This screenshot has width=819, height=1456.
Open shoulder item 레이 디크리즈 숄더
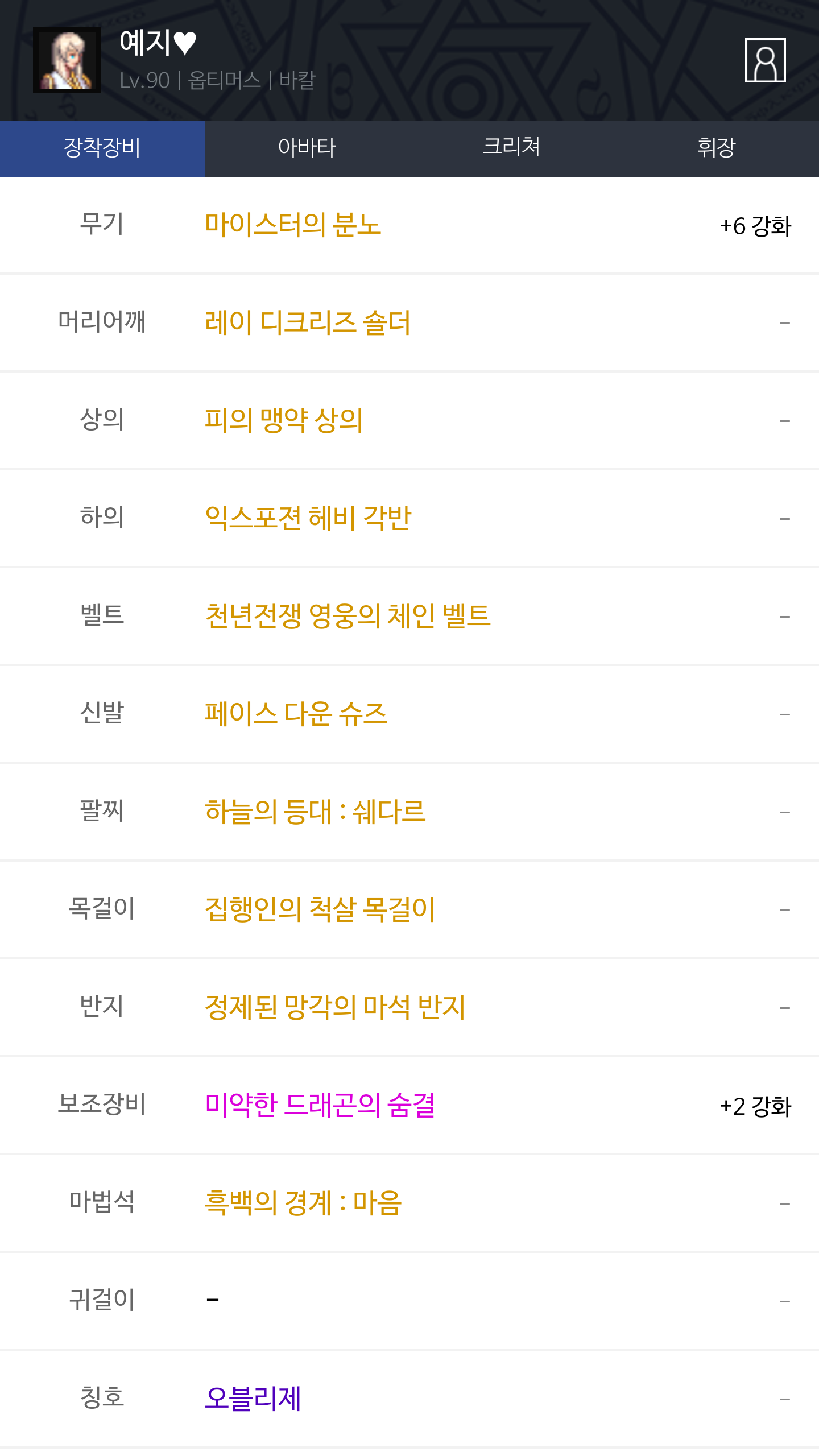click(308, 322)
